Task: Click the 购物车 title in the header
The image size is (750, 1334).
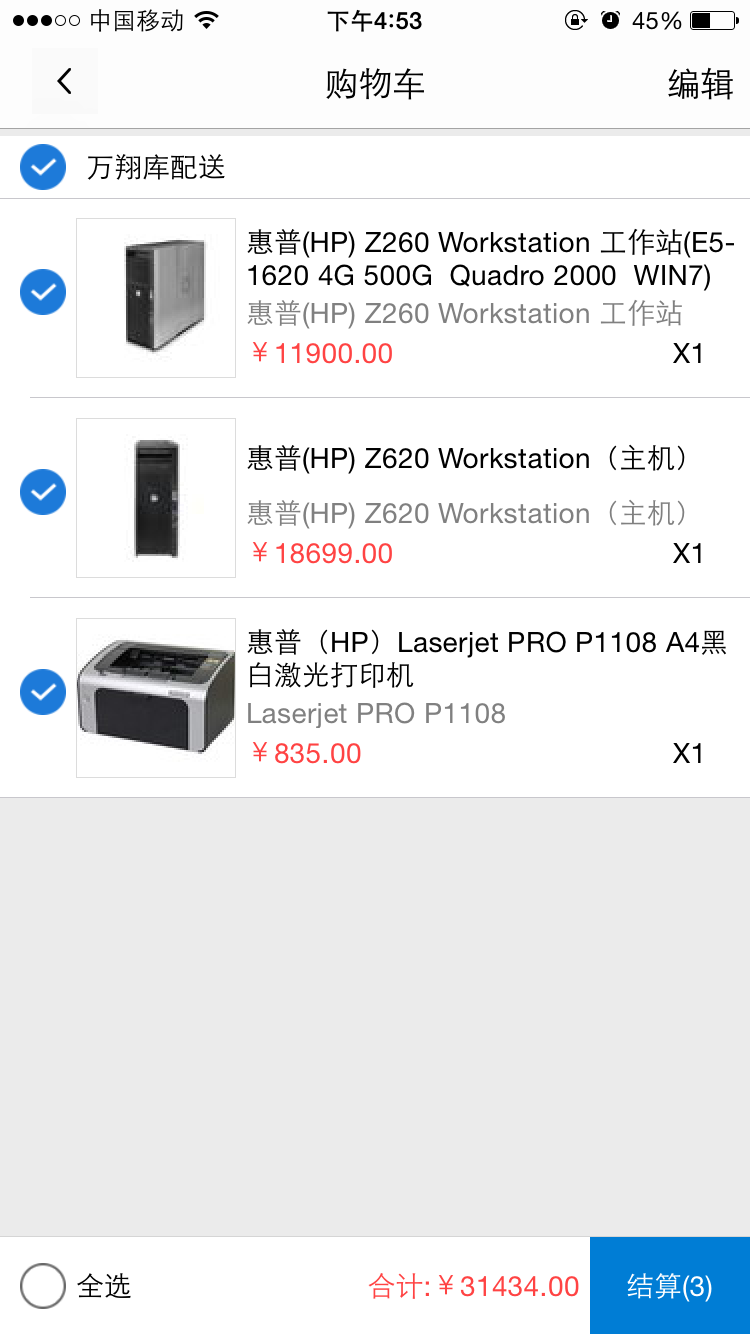Action: coord(375,85)
